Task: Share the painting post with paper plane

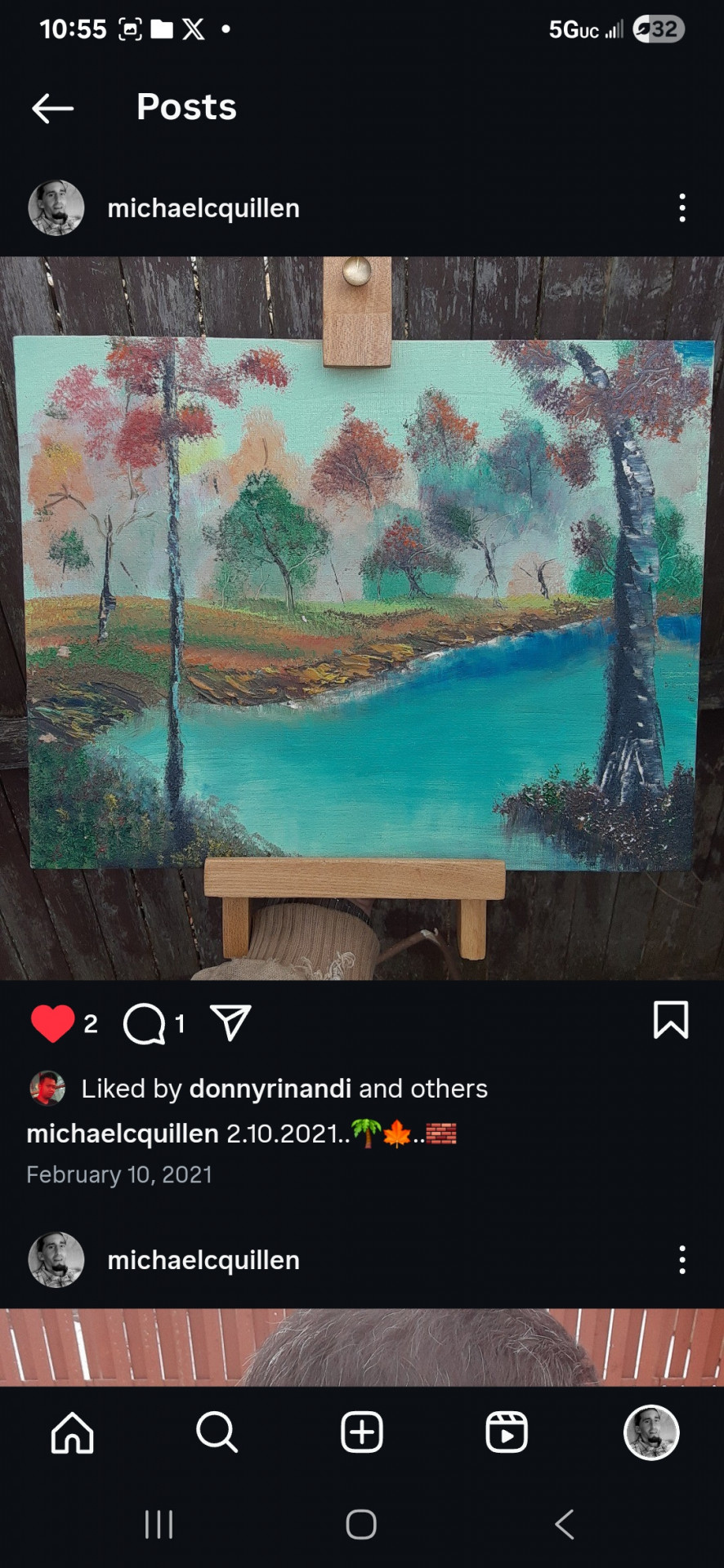Action: [x=230, y=1022]
